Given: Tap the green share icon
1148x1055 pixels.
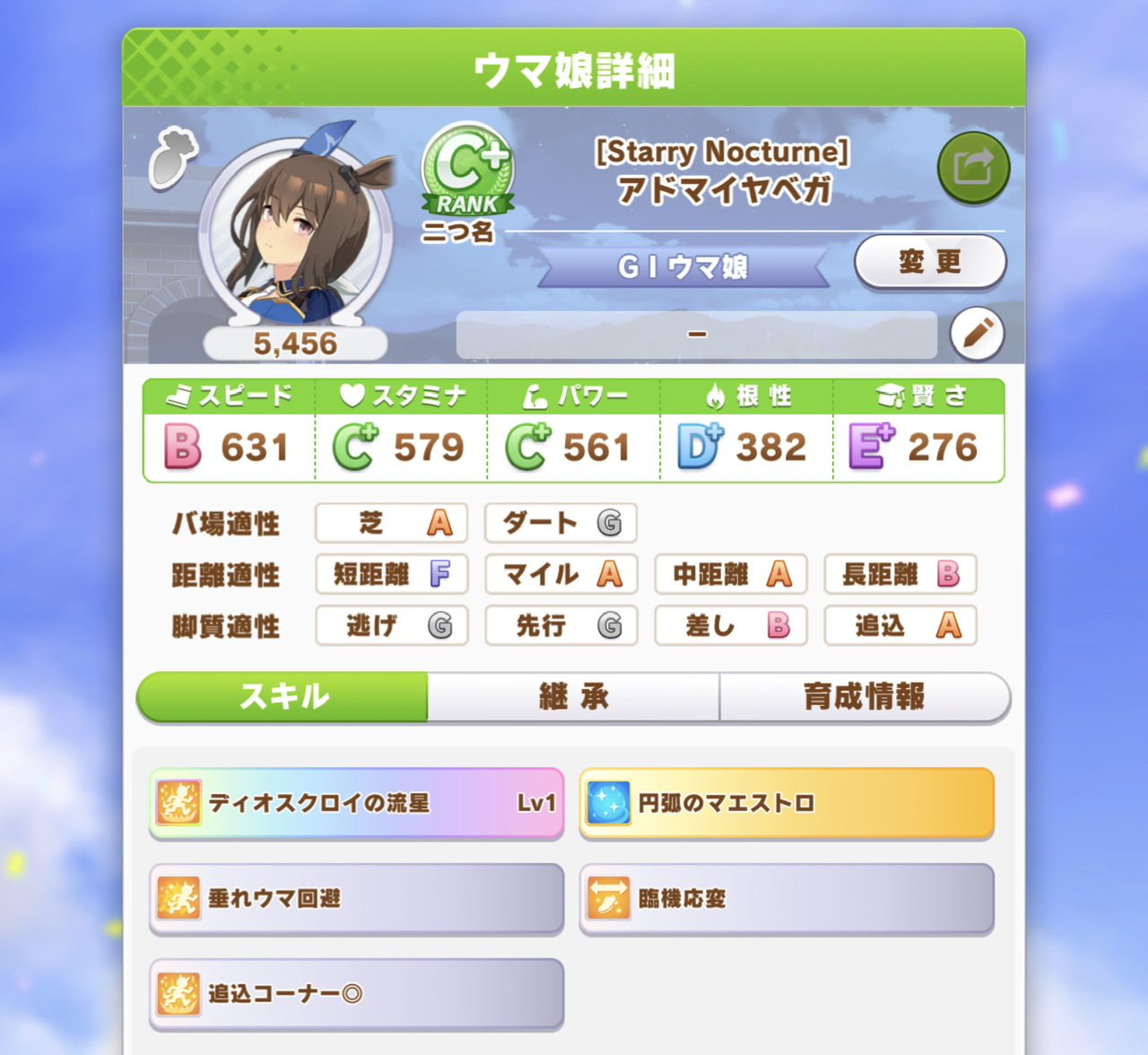Looking at the screenshot, I should [x=973, y=167].
